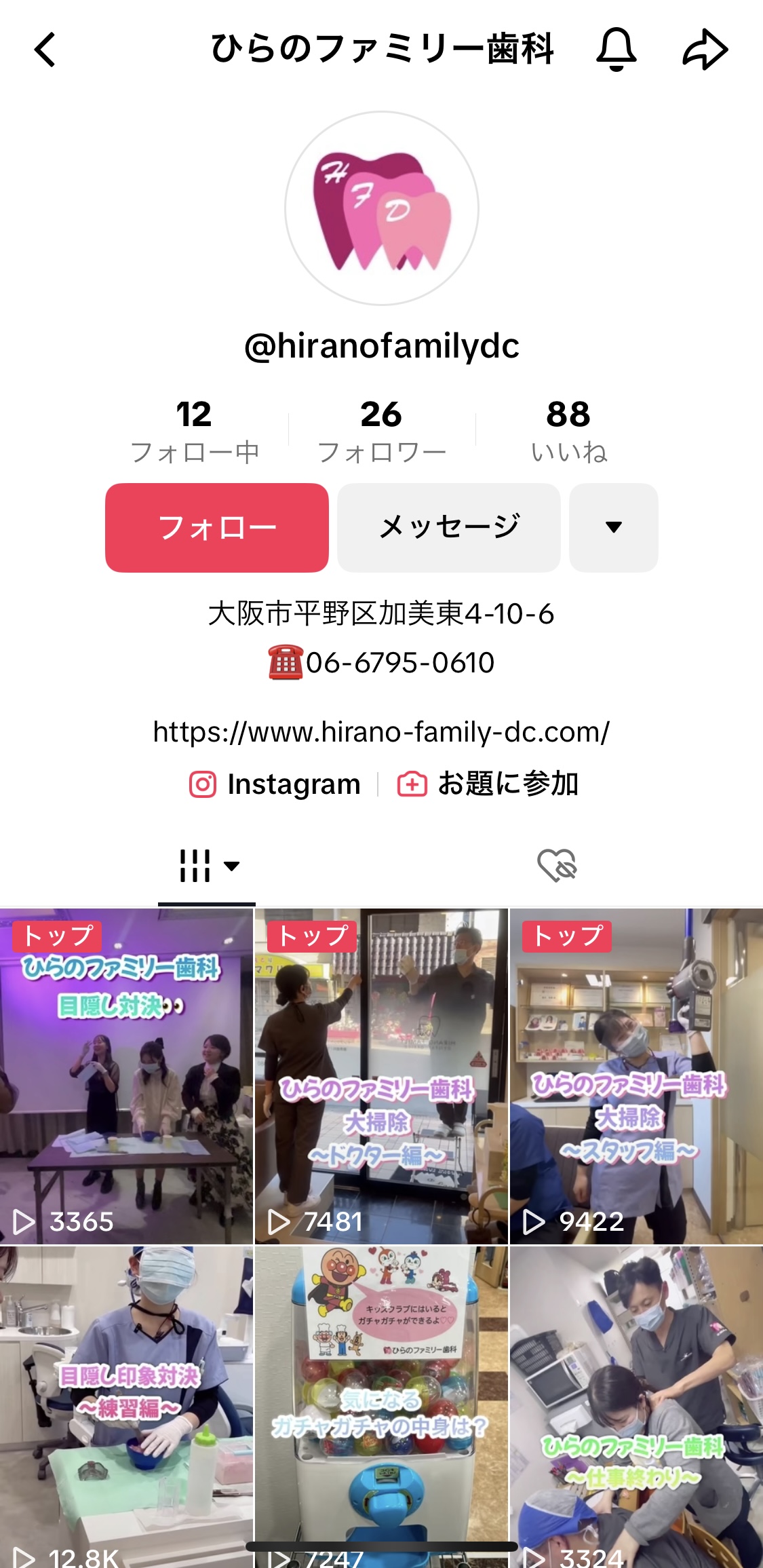Tap the profile avatar picture

click(x=381, y=208)
